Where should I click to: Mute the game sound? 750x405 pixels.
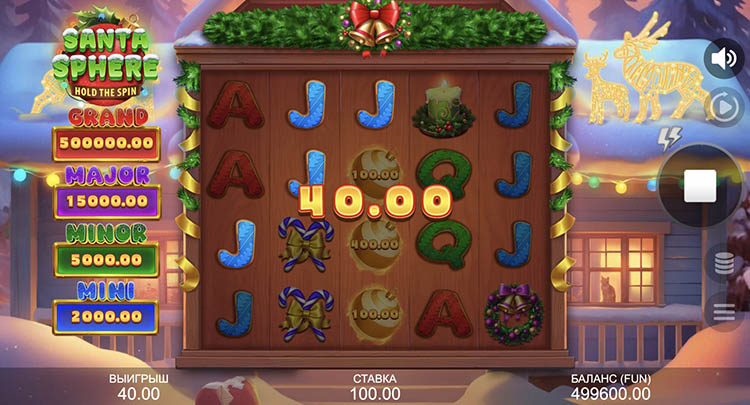722,59
